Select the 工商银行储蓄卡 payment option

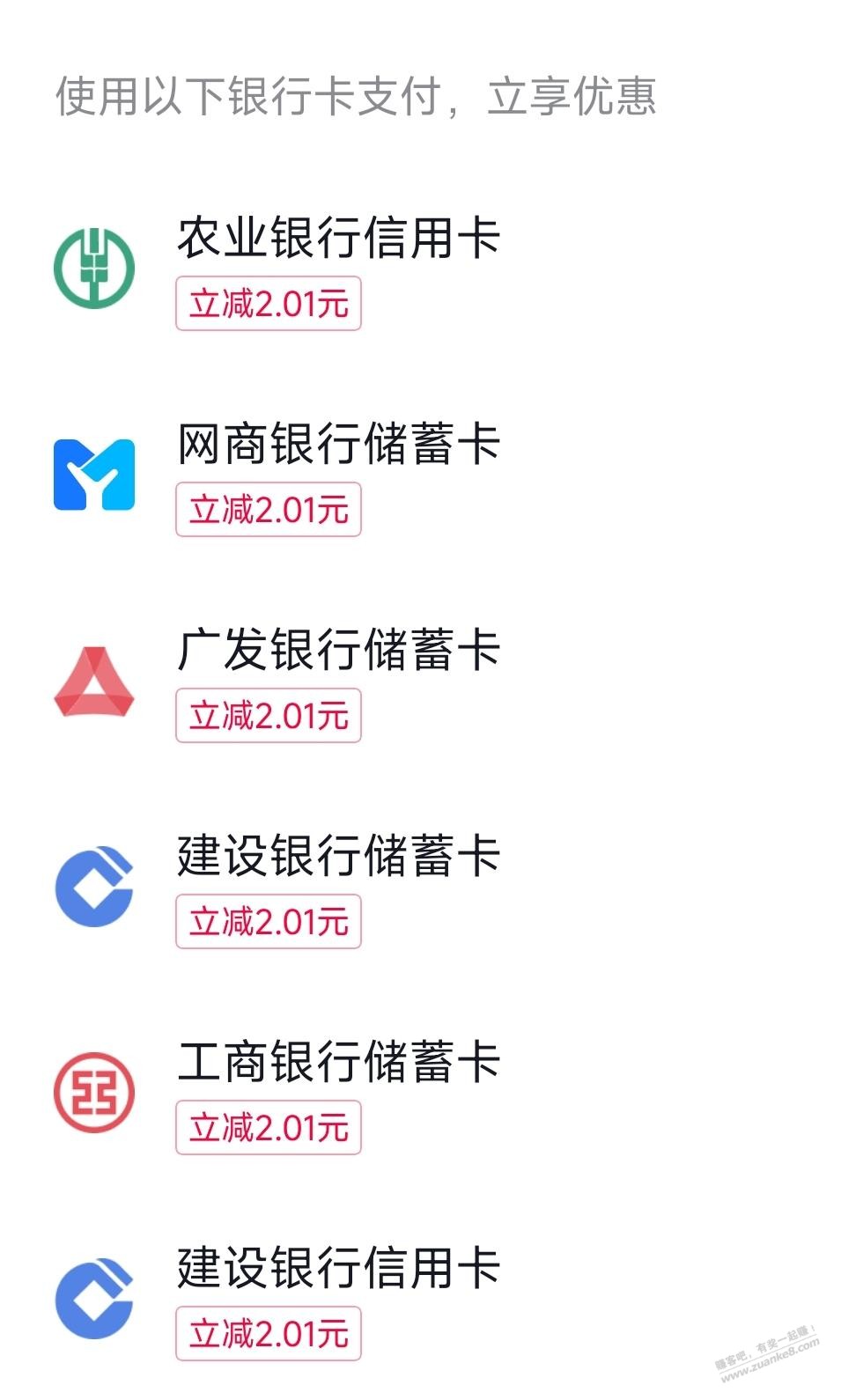tap(339, 1063)
